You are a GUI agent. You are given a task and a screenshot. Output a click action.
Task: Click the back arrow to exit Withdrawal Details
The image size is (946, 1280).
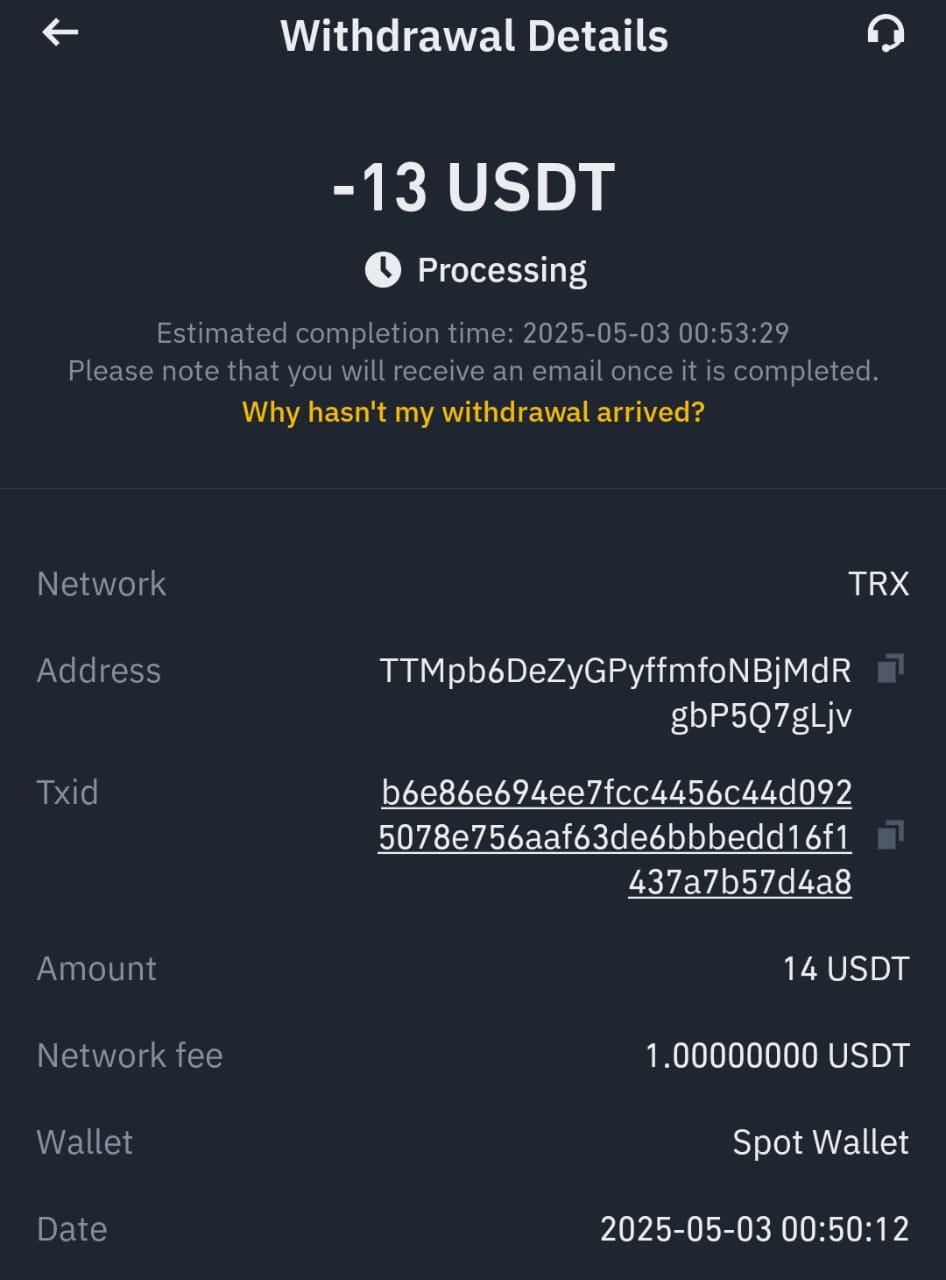click(x=61, y=33)
